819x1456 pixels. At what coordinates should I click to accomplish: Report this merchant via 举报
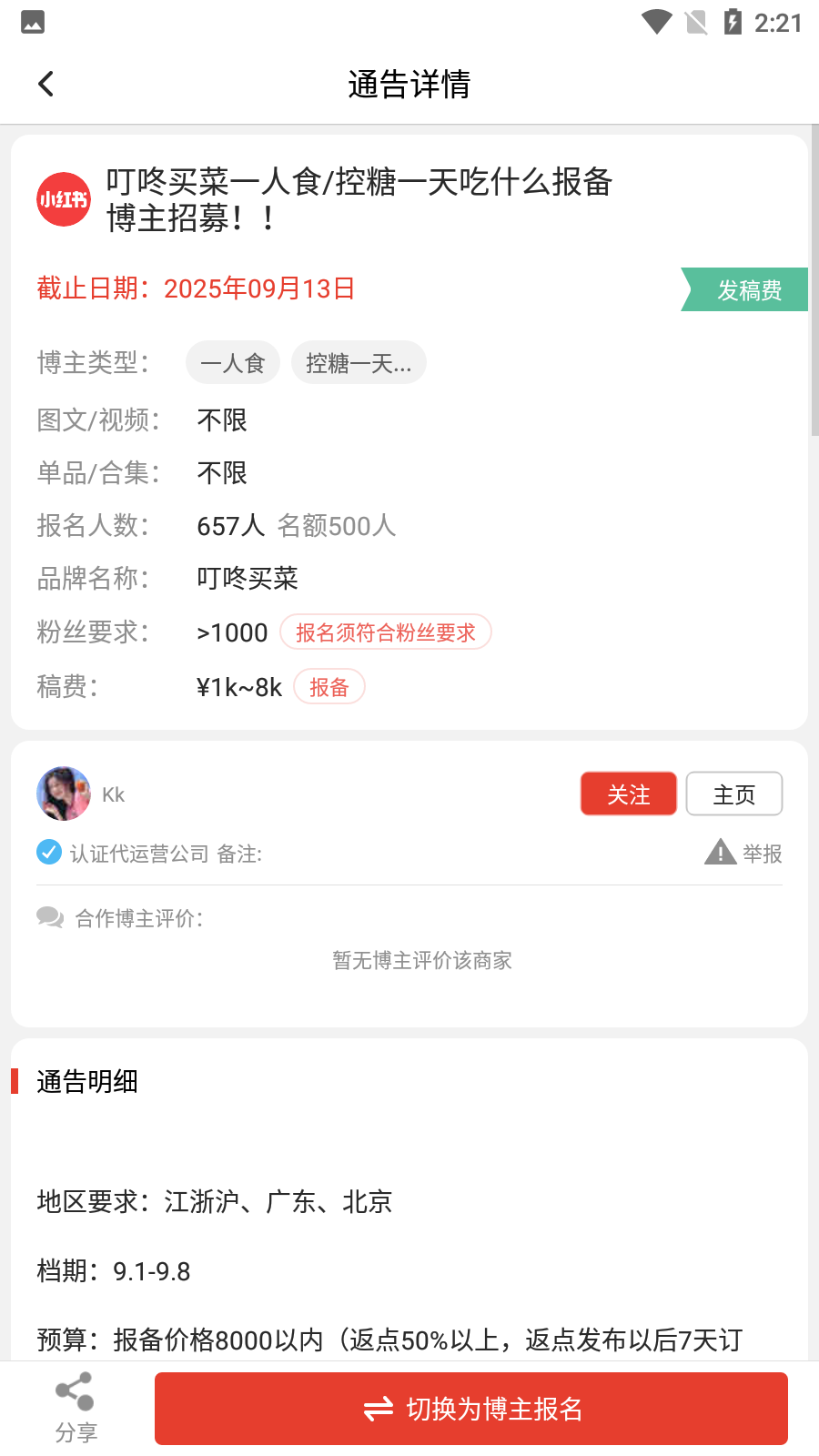(743, 854)
